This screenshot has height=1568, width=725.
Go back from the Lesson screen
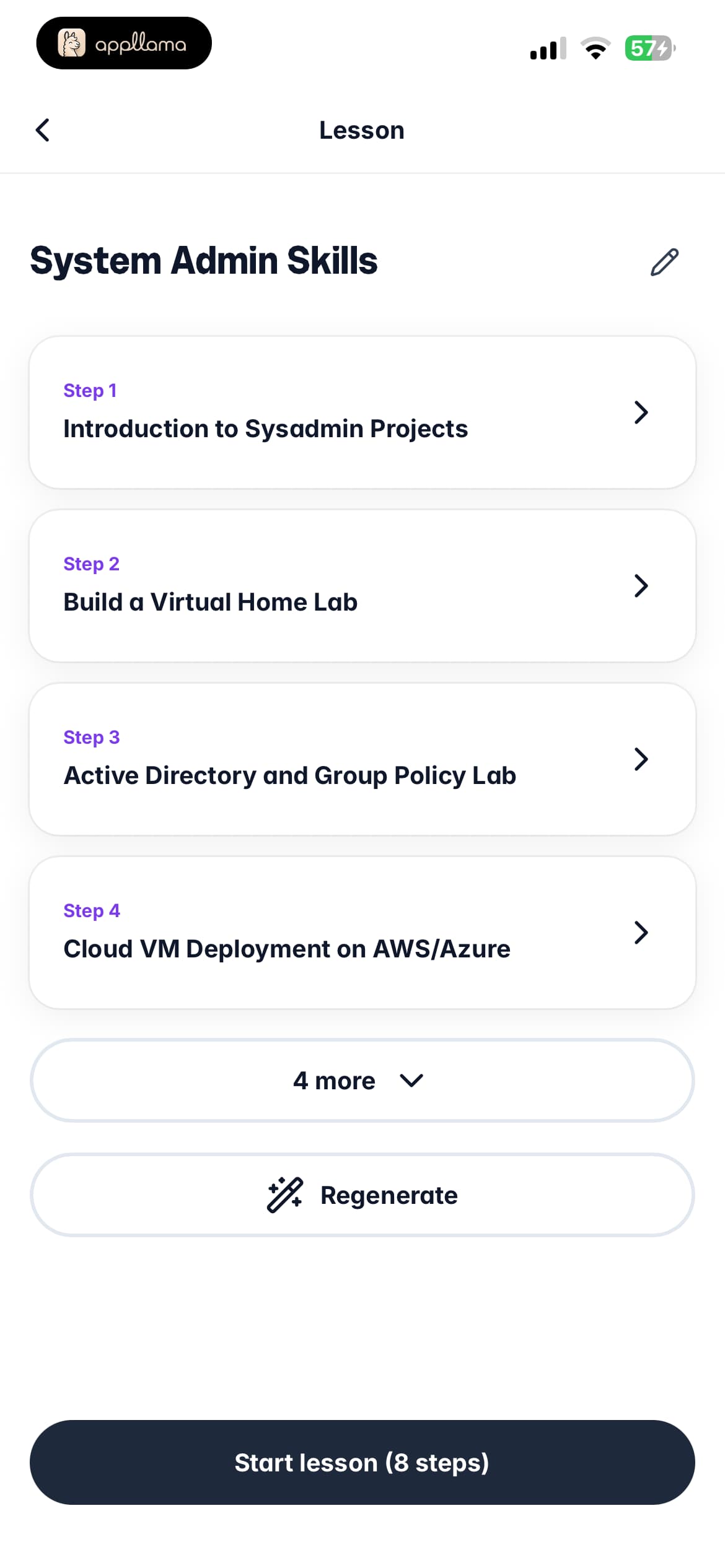43,130
